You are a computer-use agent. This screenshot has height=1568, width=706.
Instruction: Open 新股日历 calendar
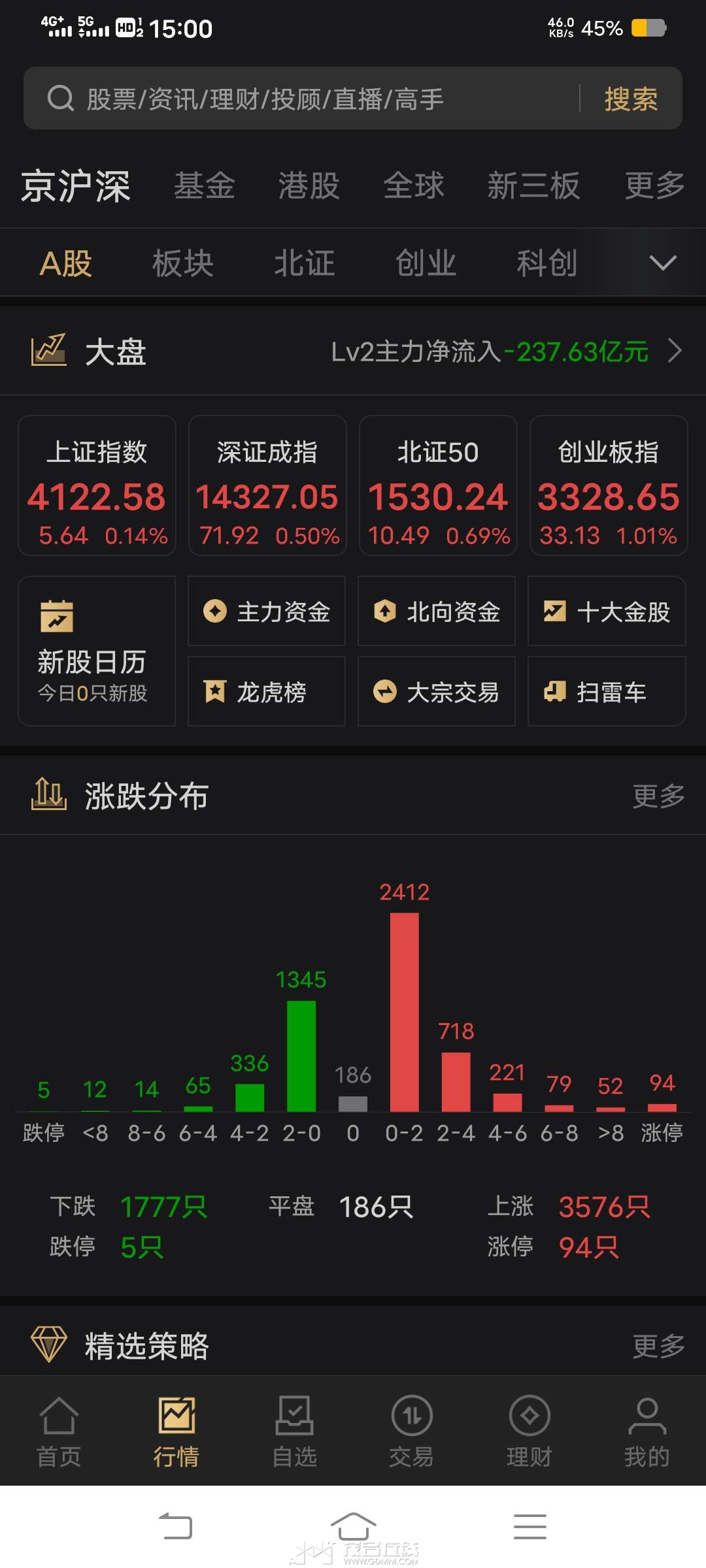pos(97,651)
